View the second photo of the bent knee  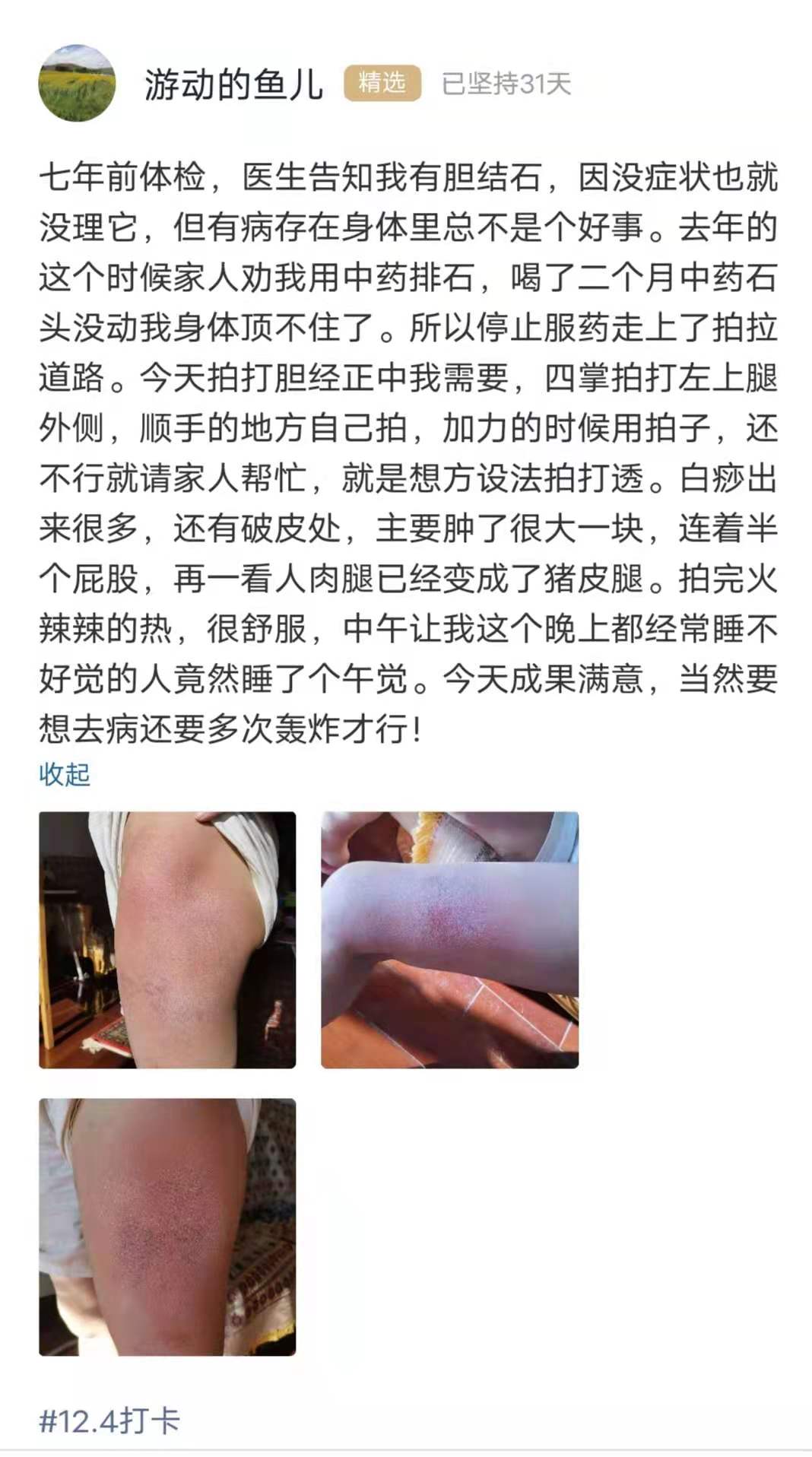[449, 940]
